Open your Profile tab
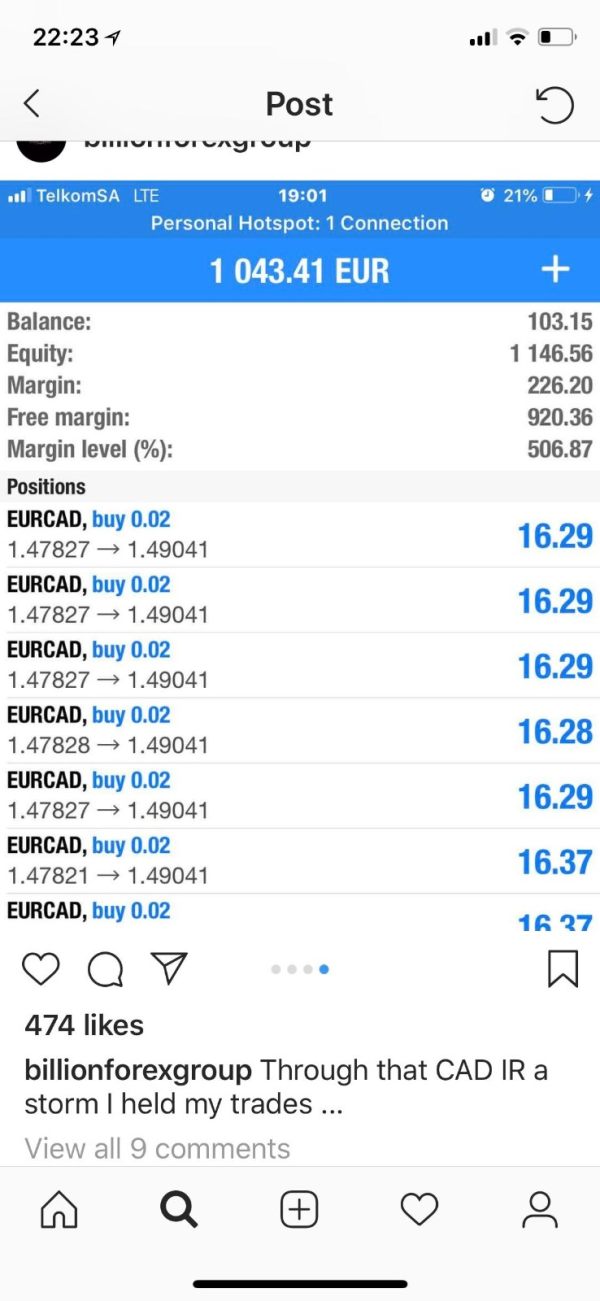600x1301 pixels. [540, 1210]
